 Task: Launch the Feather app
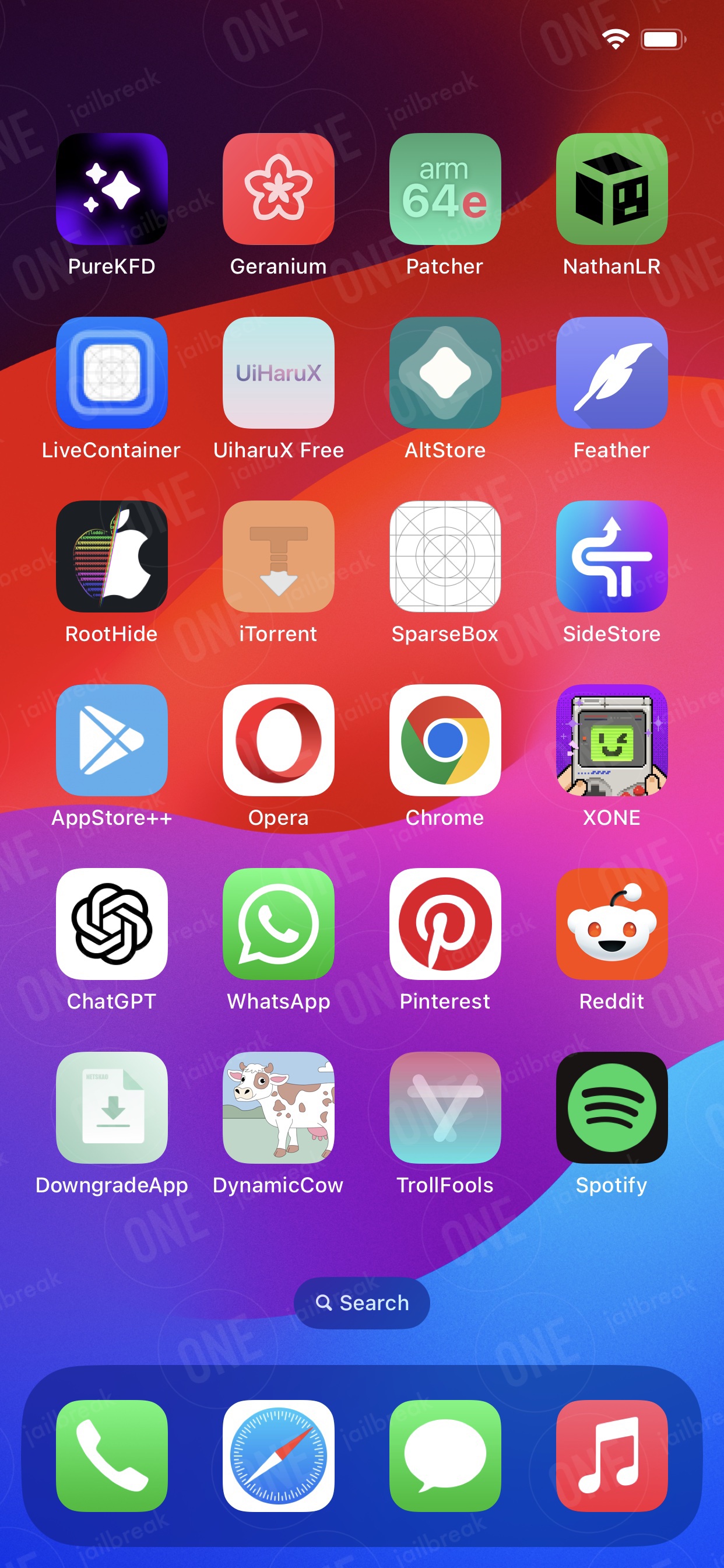(x=612, y=373)
